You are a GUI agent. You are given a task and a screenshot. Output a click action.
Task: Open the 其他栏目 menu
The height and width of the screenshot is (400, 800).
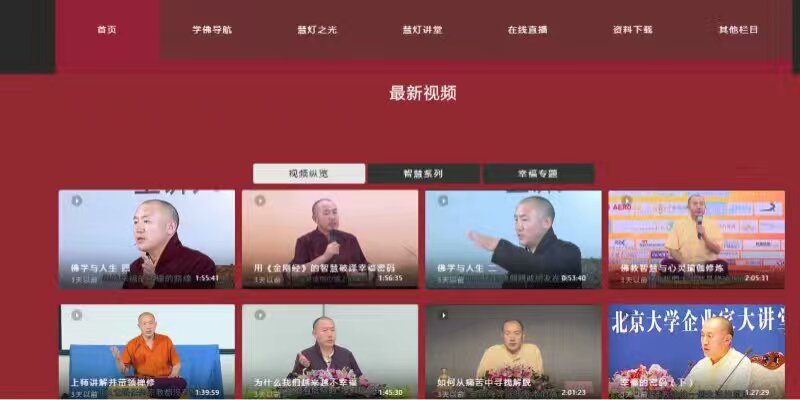coord(738,30)
